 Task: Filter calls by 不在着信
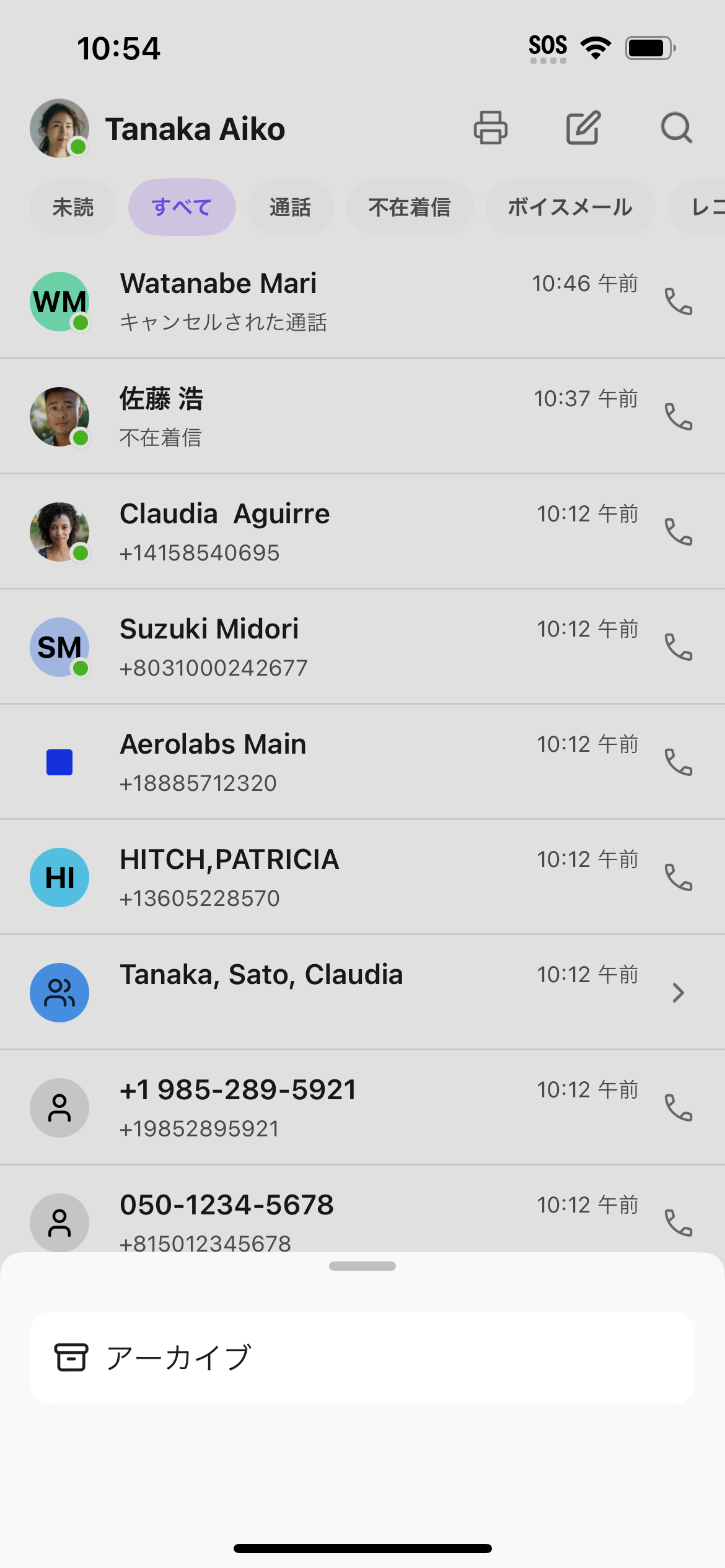point(410,207)
